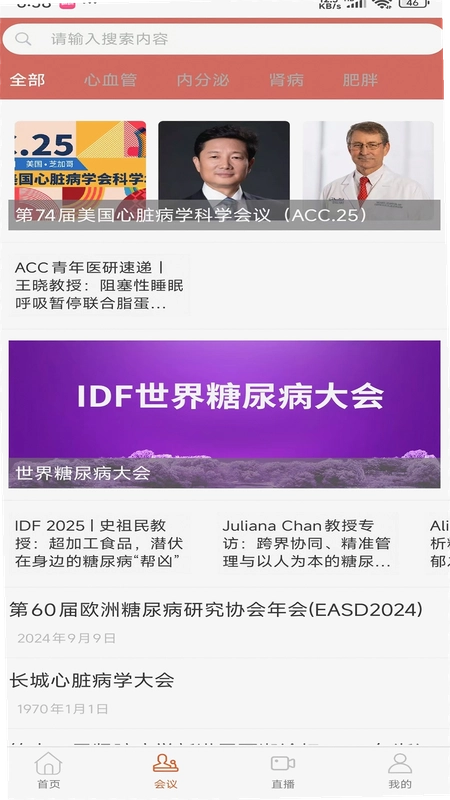The image size is (450, 800).
Task: Open the IDF世界糖尿病大会 banner
Action: [224, 414]
